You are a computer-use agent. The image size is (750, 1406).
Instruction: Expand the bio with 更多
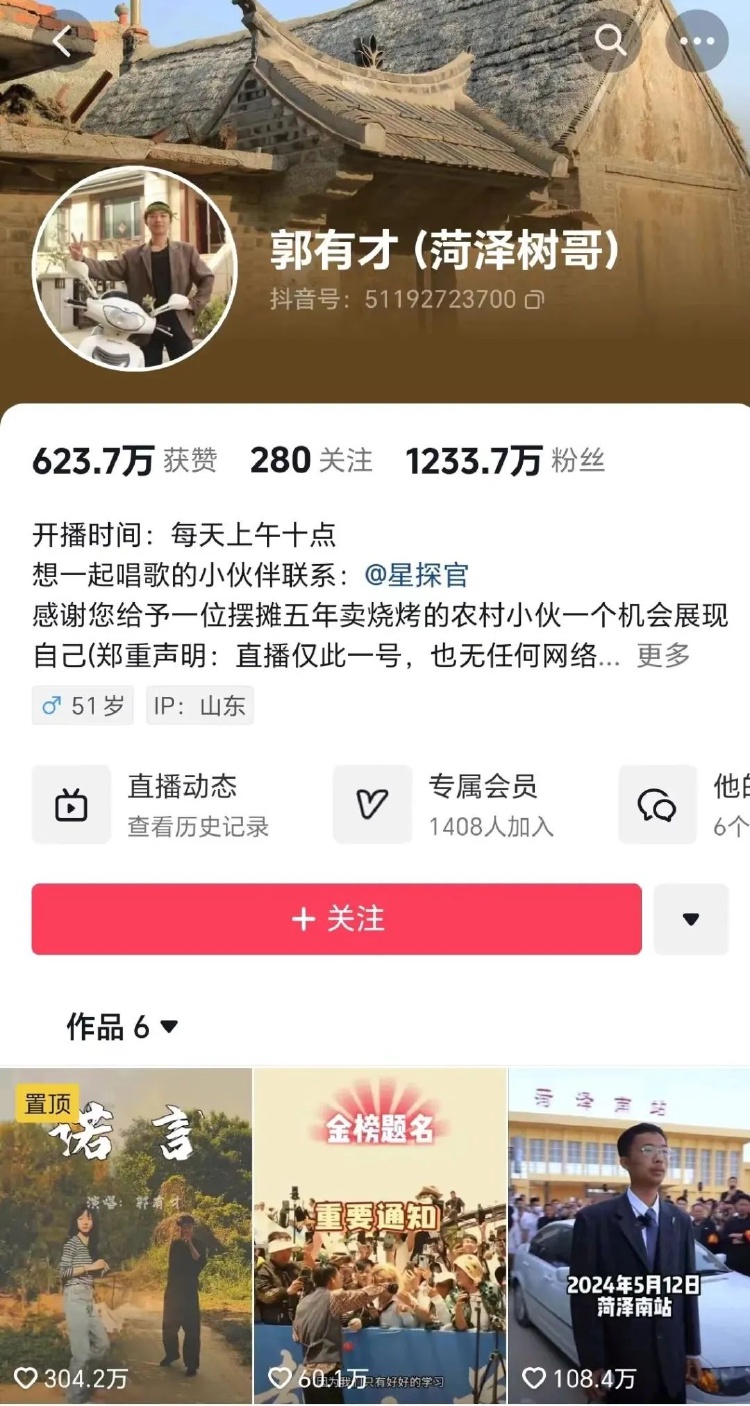tap(664, 656)
